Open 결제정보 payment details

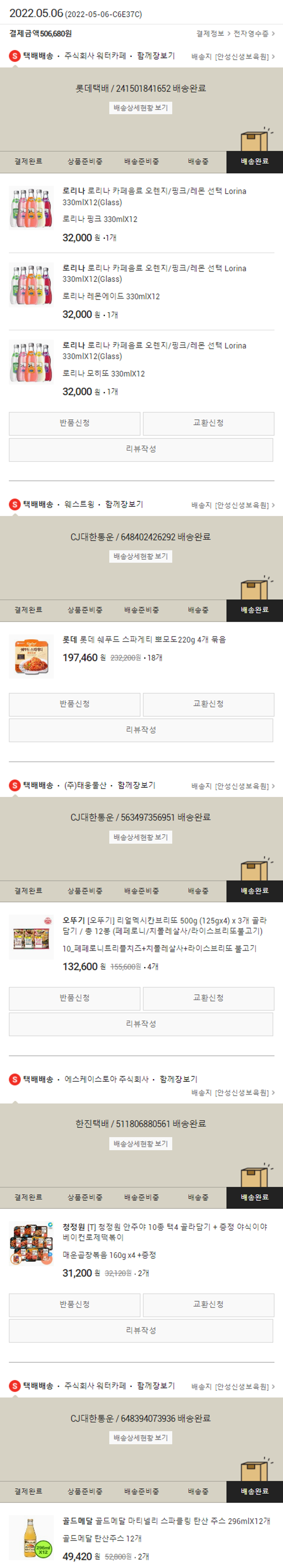[x=212, y=34]
